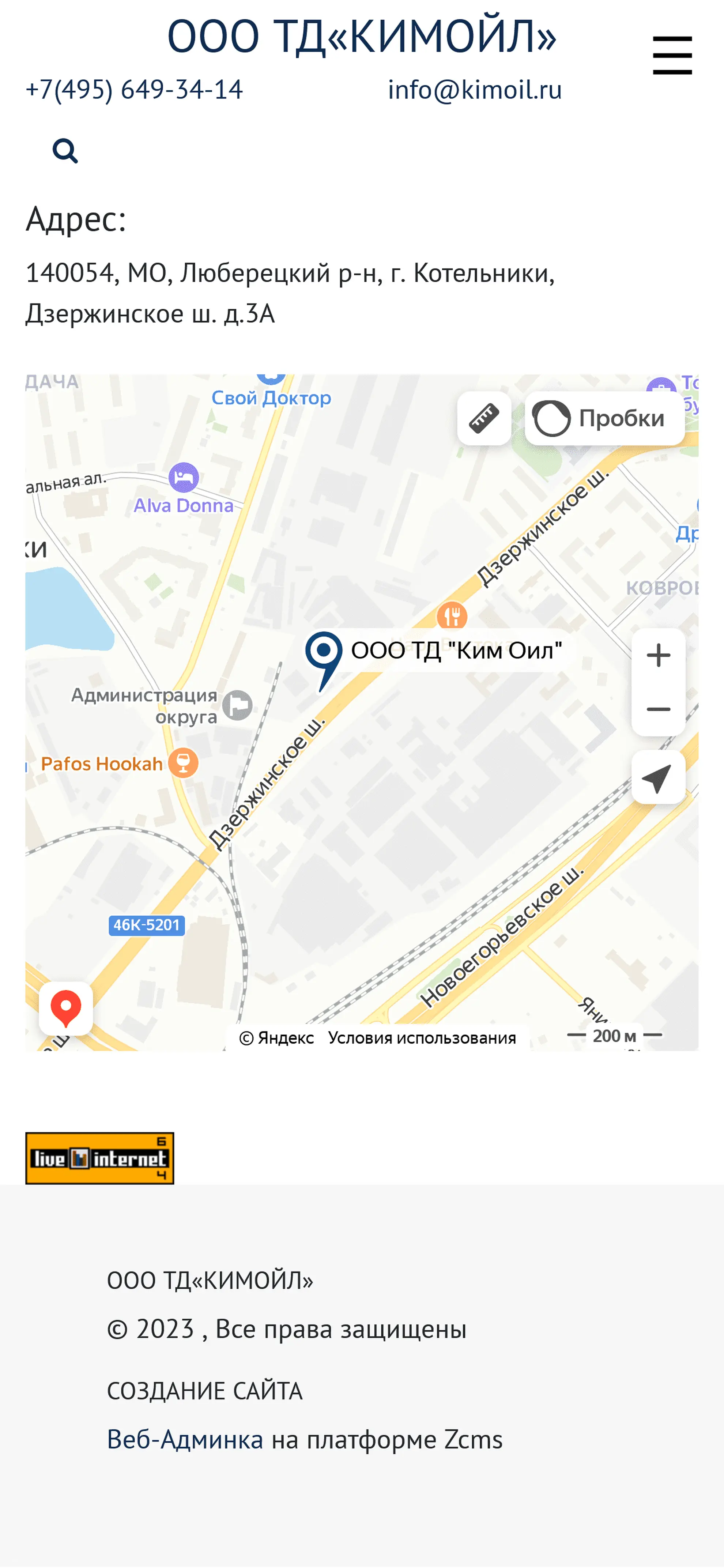Image resolution: width=724 pixels, height=1568 pixels.
Task: Email info@kimoil.ru
Action: pyautogui.click(x=474, y=90)
